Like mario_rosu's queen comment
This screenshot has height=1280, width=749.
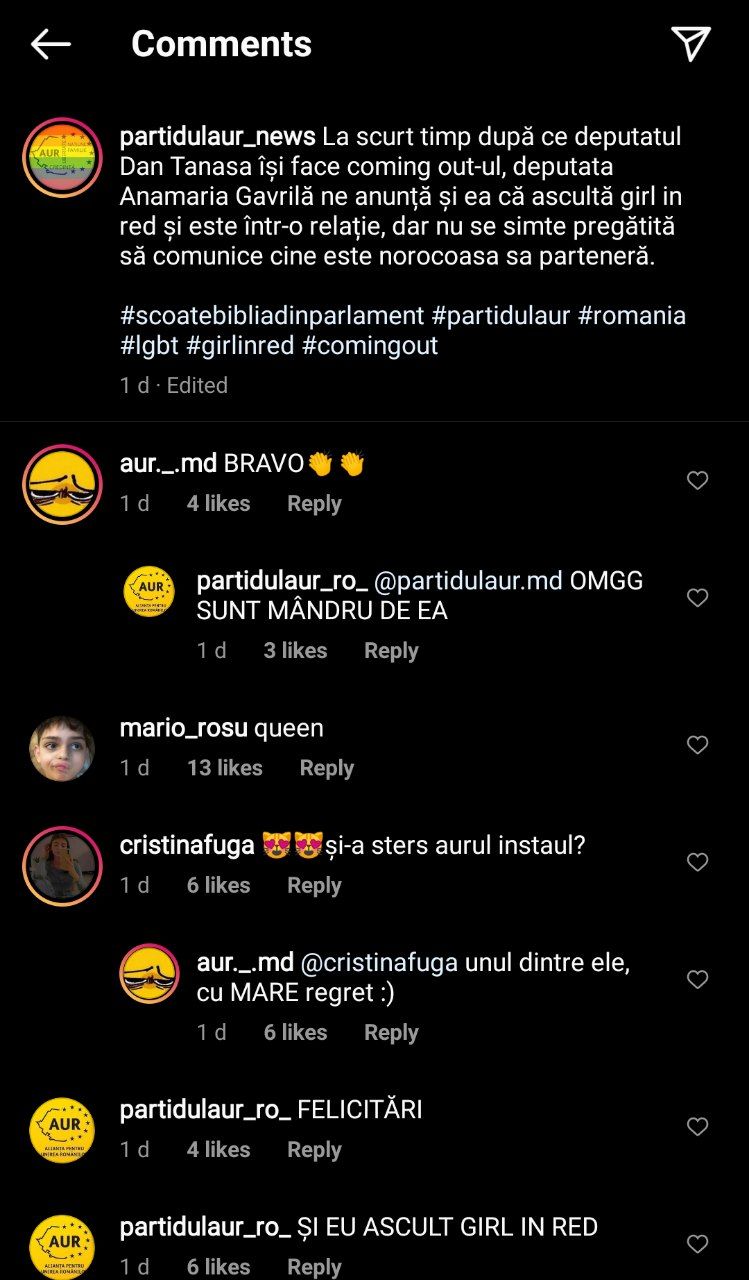tap(697, 745)
